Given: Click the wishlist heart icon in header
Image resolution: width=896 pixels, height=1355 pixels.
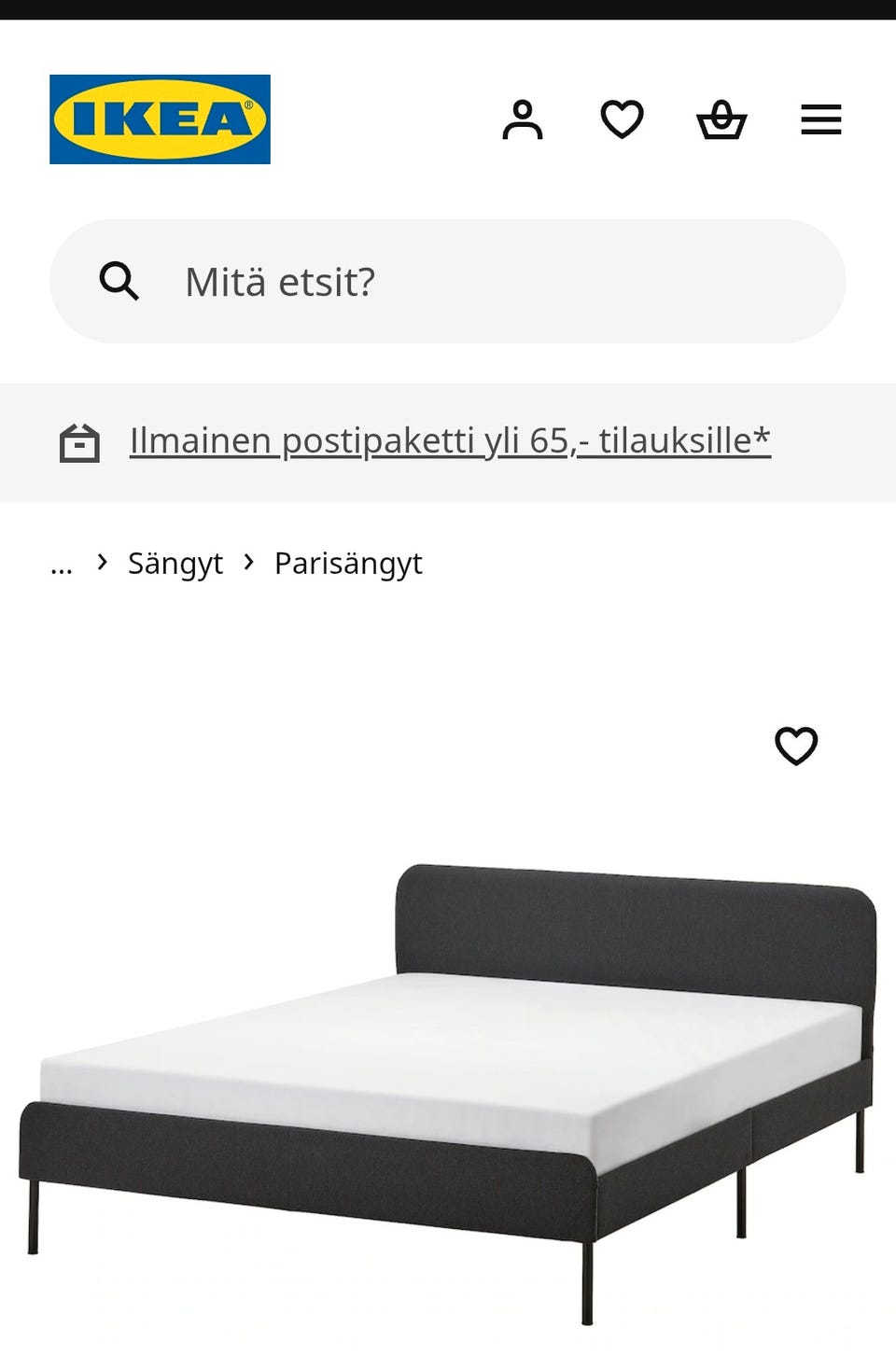Looking at the screenshot, I should (x=623, y=119).
